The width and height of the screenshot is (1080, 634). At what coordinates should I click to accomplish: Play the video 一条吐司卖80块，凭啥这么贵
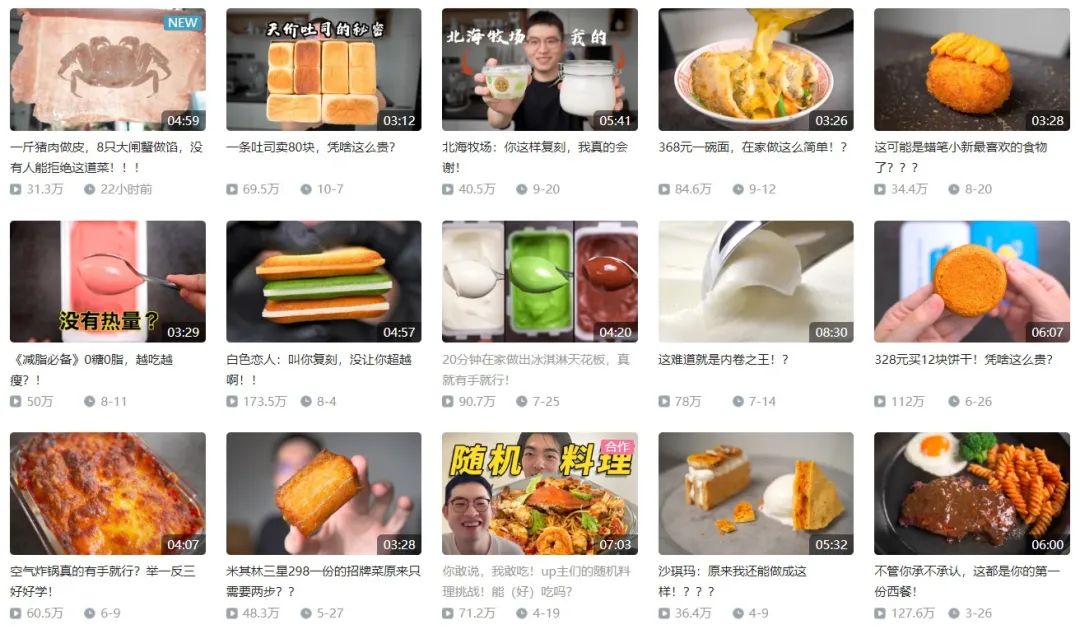tap(323, 69)
